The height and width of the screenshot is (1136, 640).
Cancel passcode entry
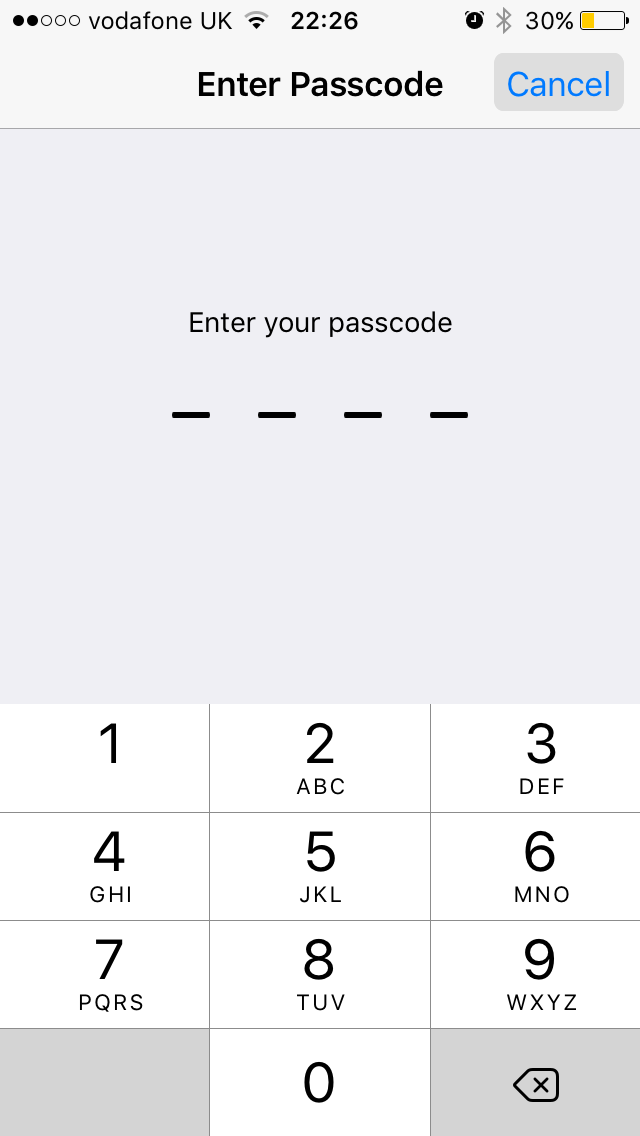[x=559, y=83]
